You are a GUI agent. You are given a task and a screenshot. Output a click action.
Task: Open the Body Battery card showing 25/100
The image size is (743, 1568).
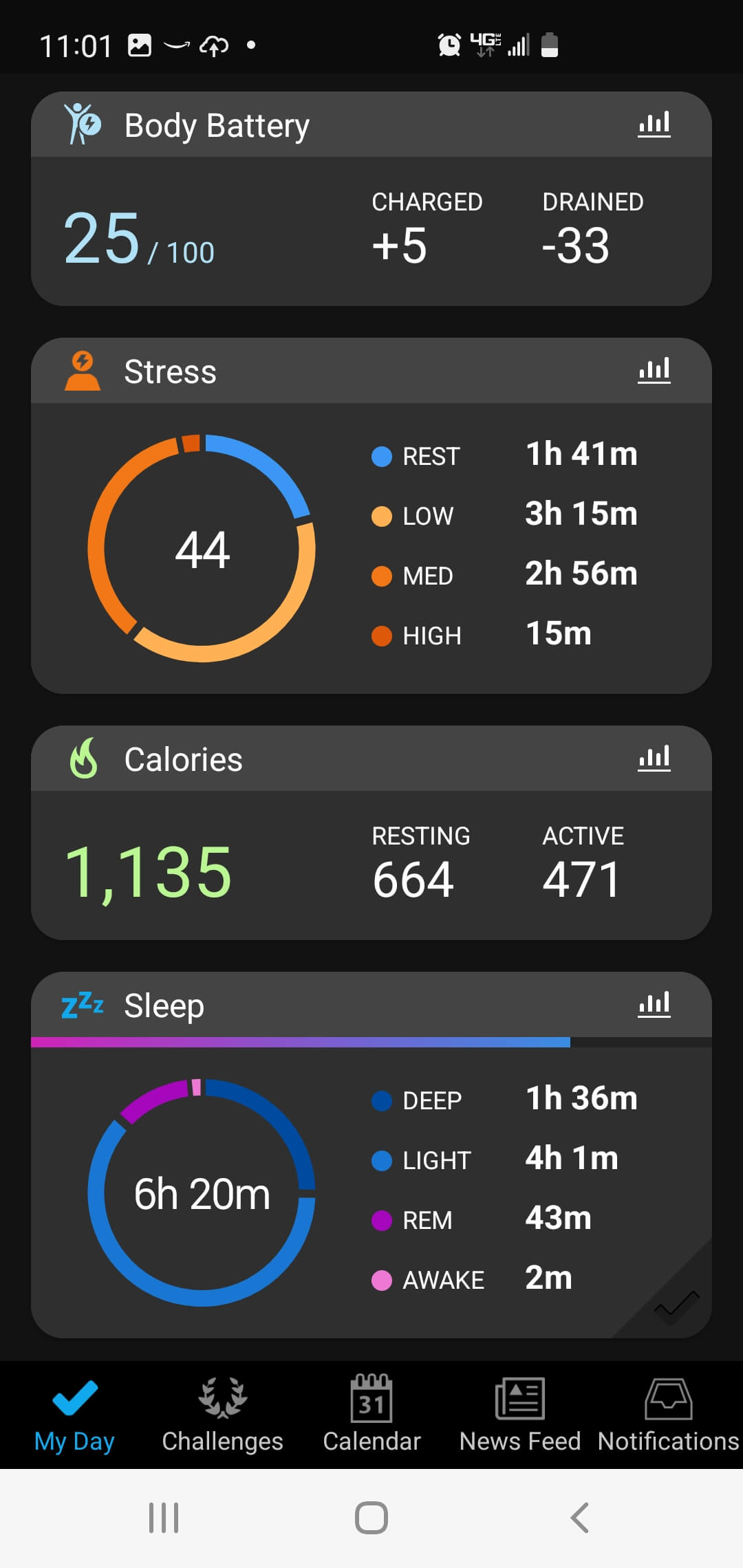click(x=371, y=232)
